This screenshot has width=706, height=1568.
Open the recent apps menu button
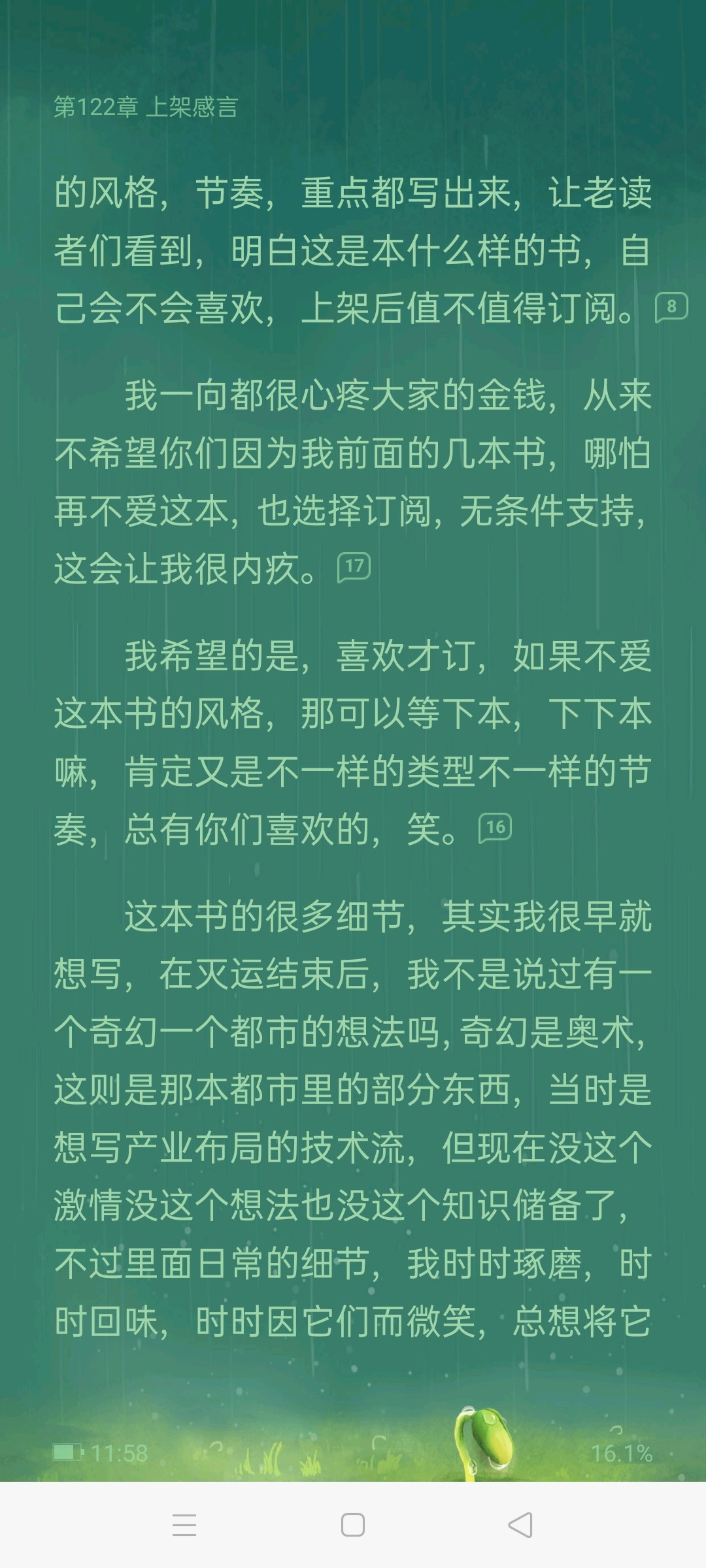pyautogui.click(x=184, y=1525)
